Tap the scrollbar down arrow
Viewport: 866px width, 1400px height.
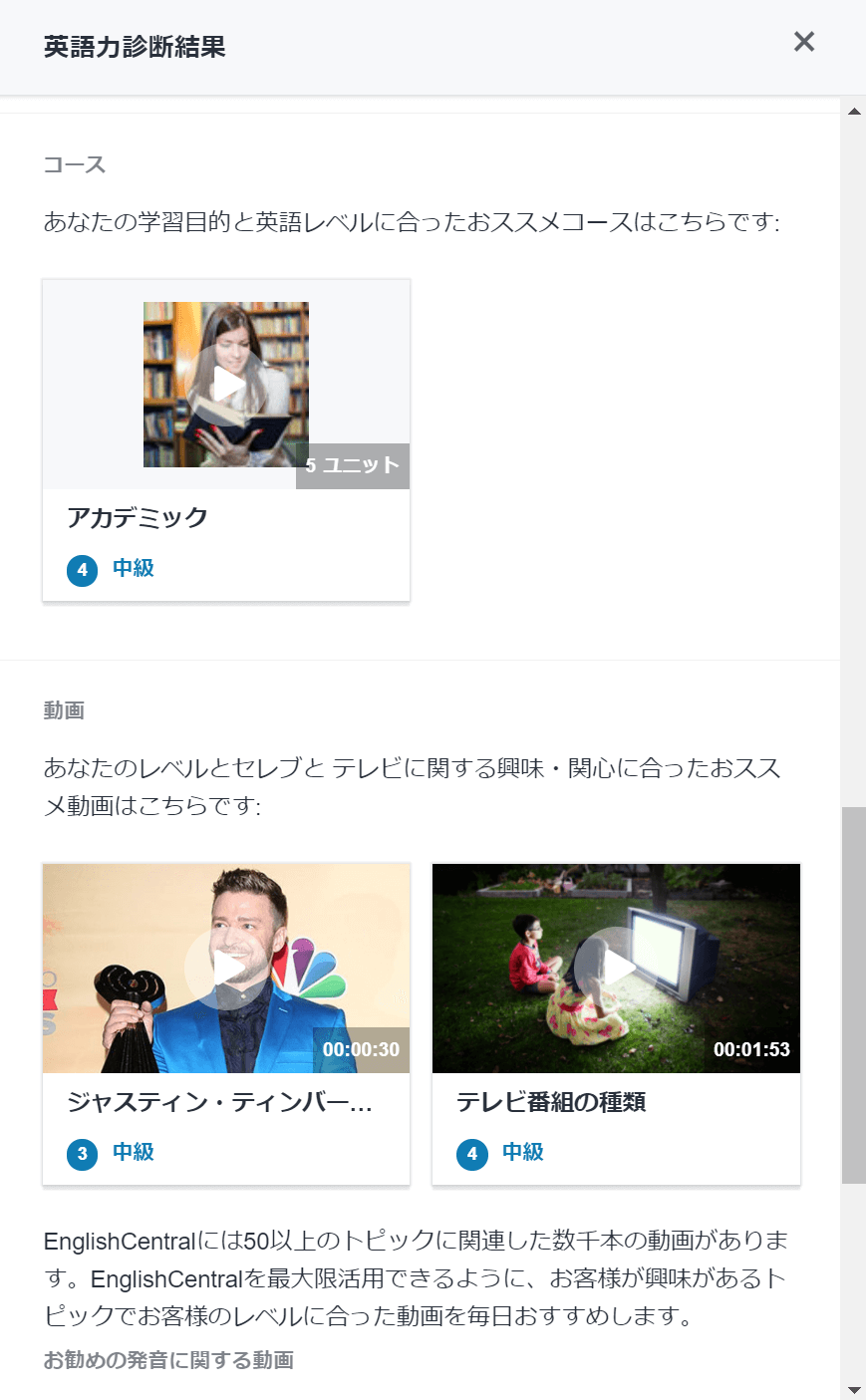point(854,1389)
